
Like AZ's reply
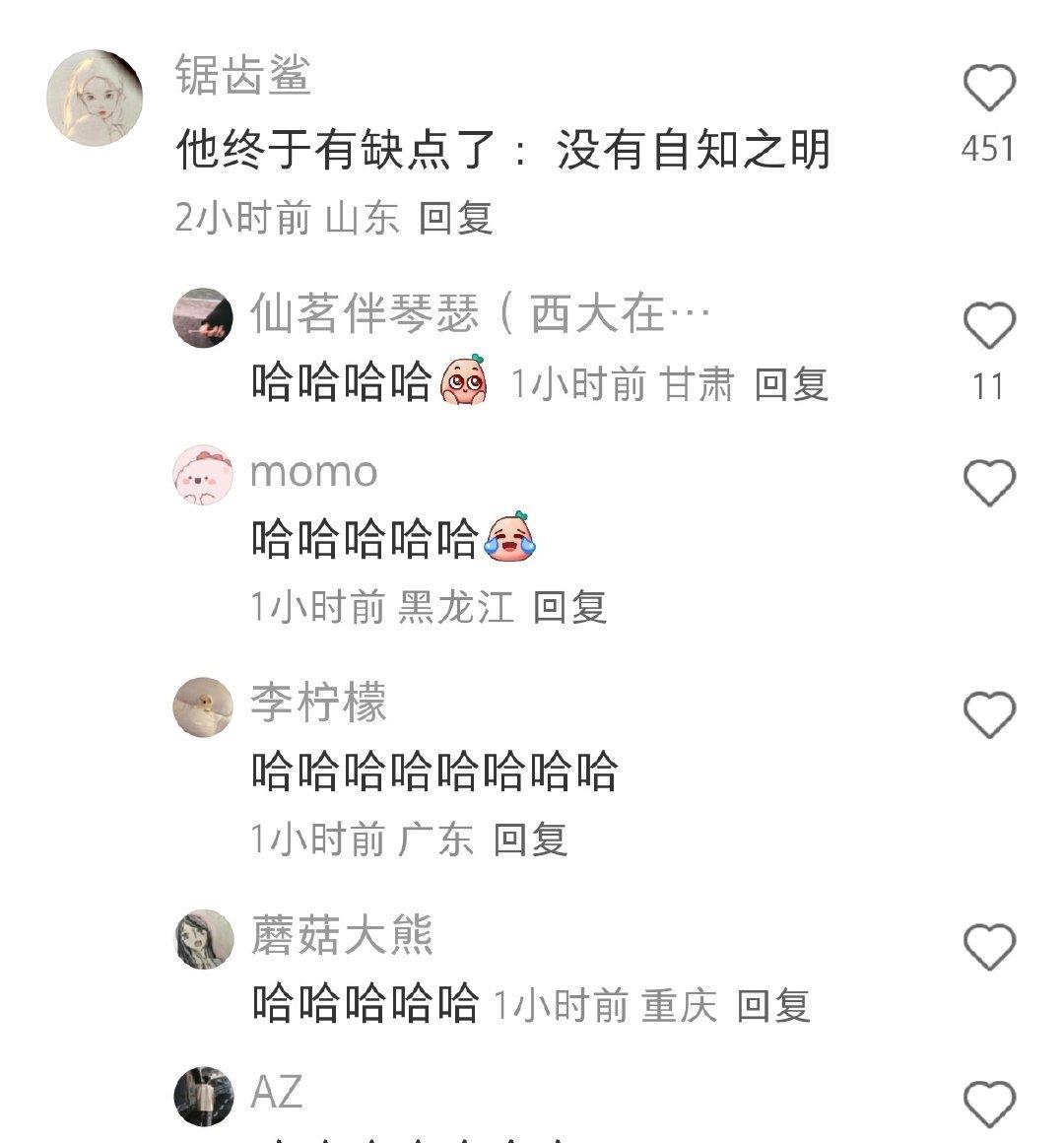coord(988,1104)
